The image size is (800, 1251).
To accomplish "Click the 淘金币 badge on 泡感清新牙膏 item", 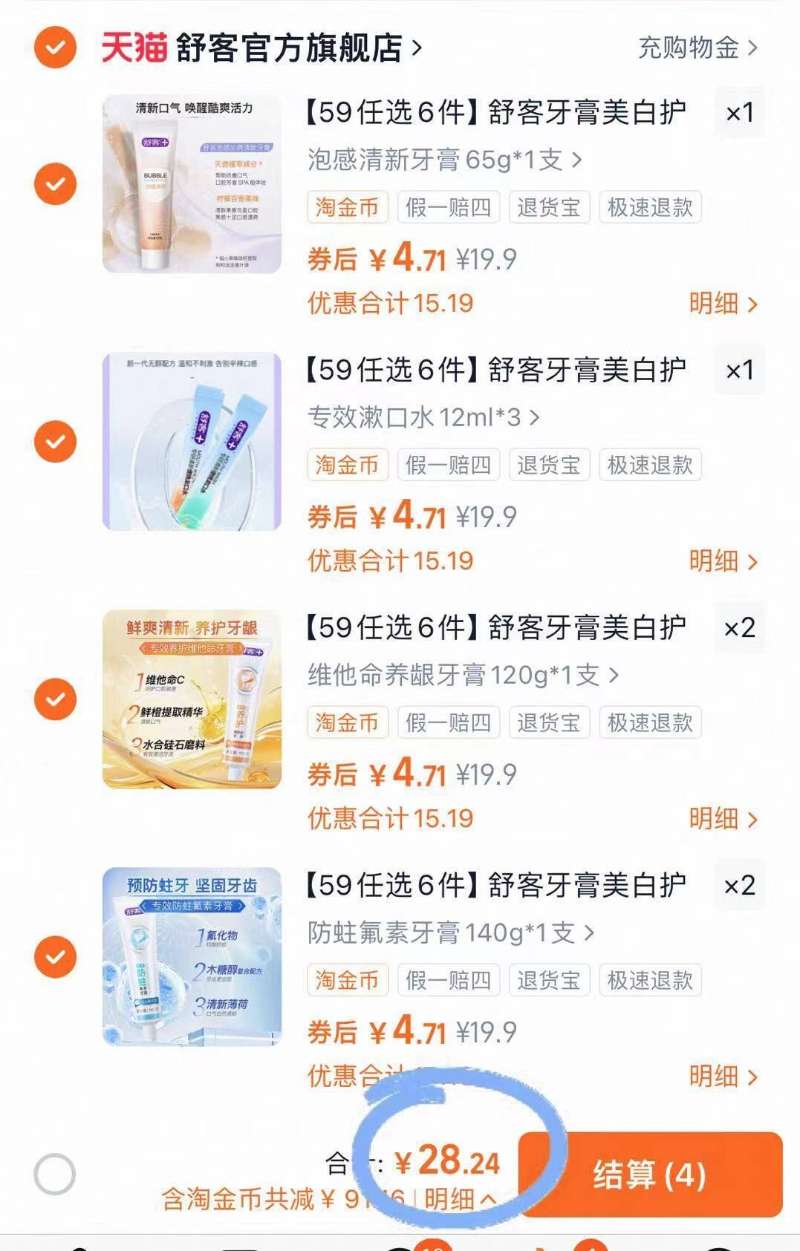I will click(347, 208).
